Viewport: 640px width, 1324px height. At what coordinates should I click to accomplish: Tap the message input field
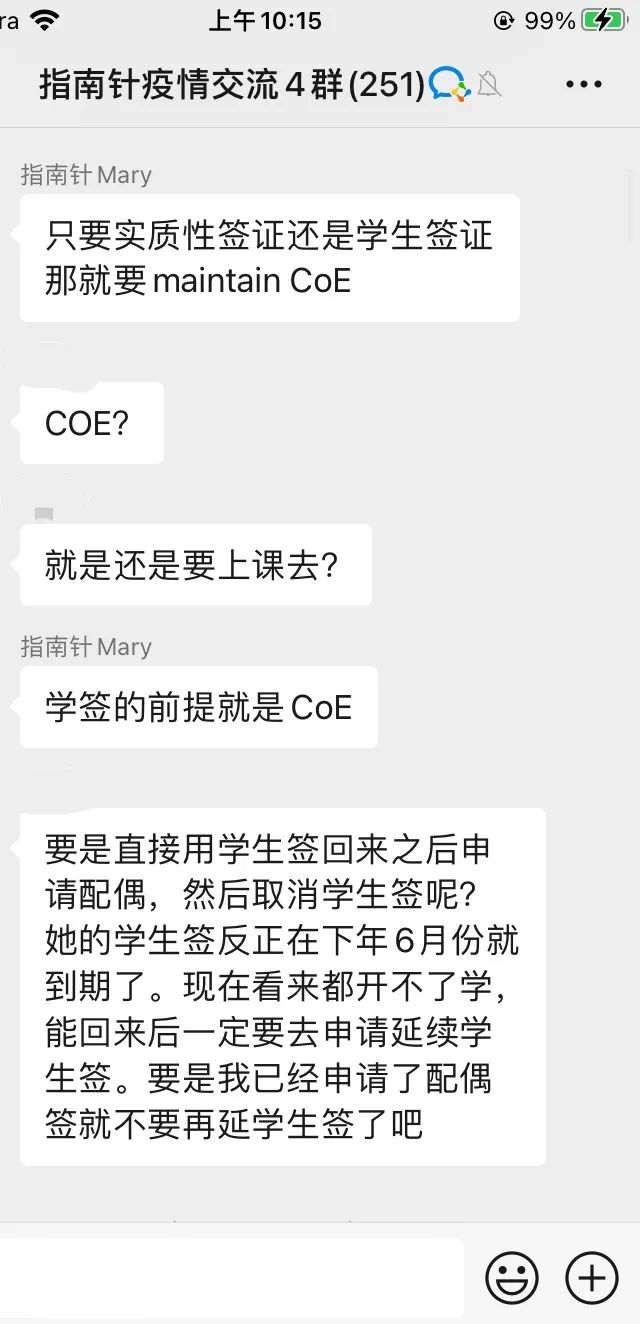tap(230, 1277)
